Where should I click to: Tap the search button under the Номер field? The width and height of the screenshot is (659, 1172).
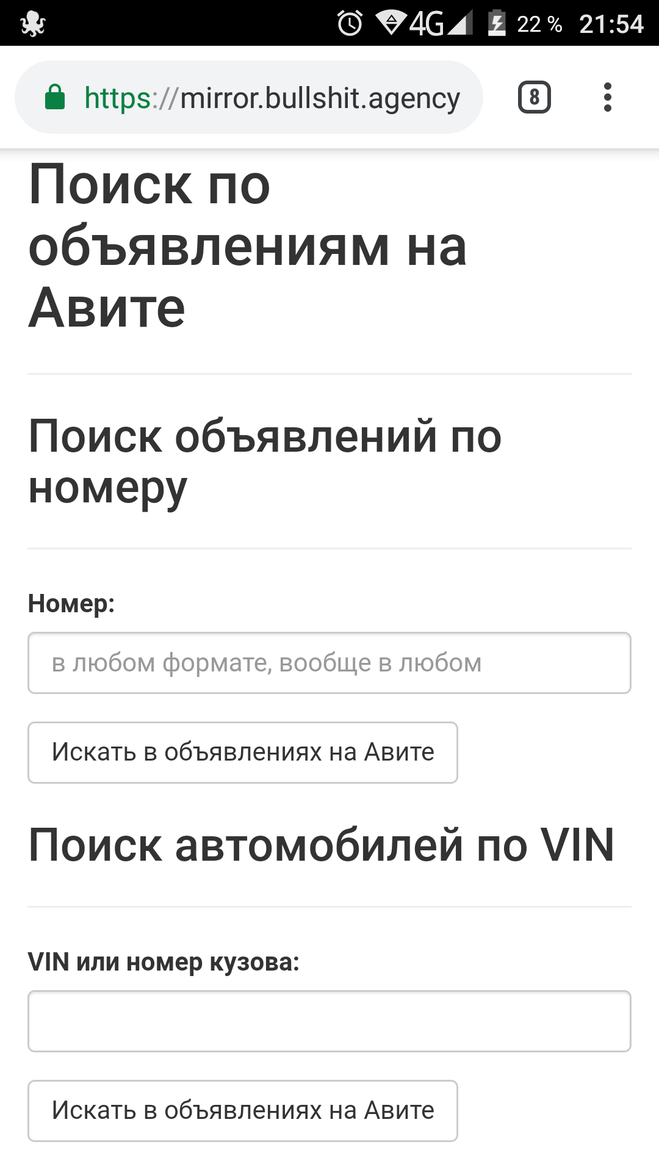(x=242, y=752)
